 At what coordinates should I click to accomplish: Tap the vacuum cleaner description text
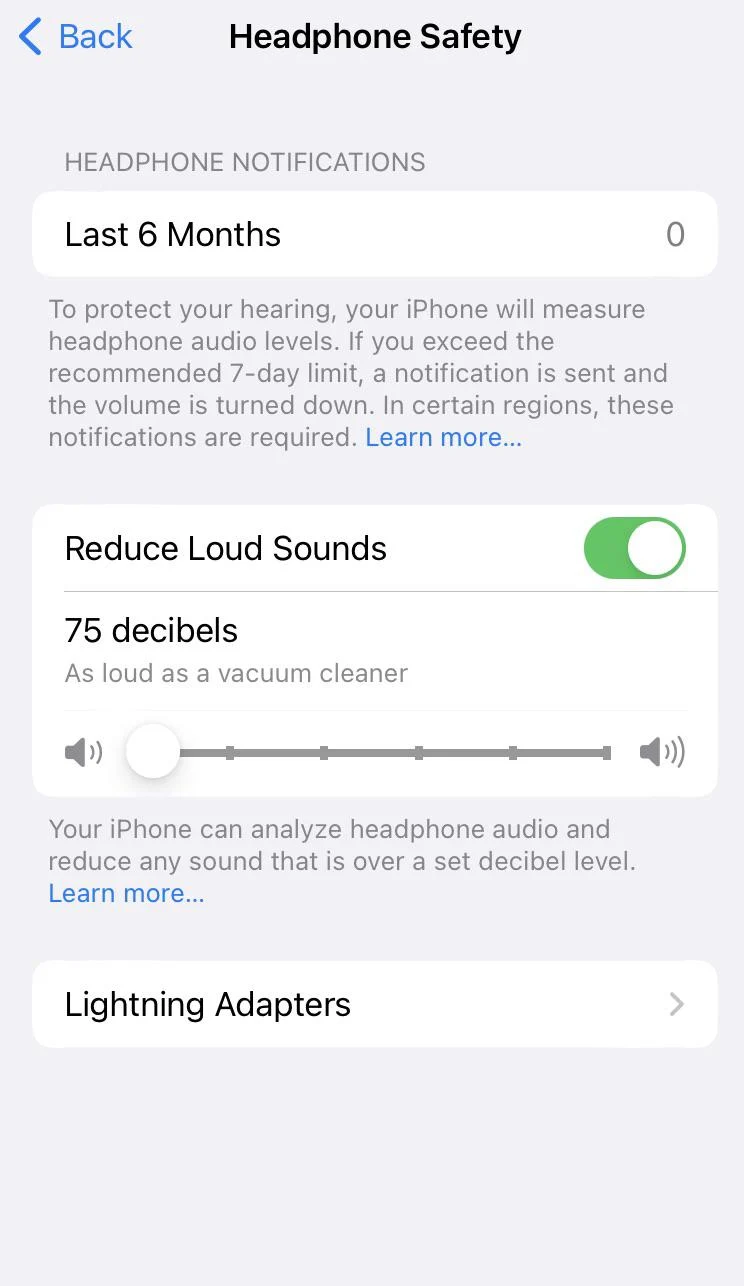coord(236,673)
